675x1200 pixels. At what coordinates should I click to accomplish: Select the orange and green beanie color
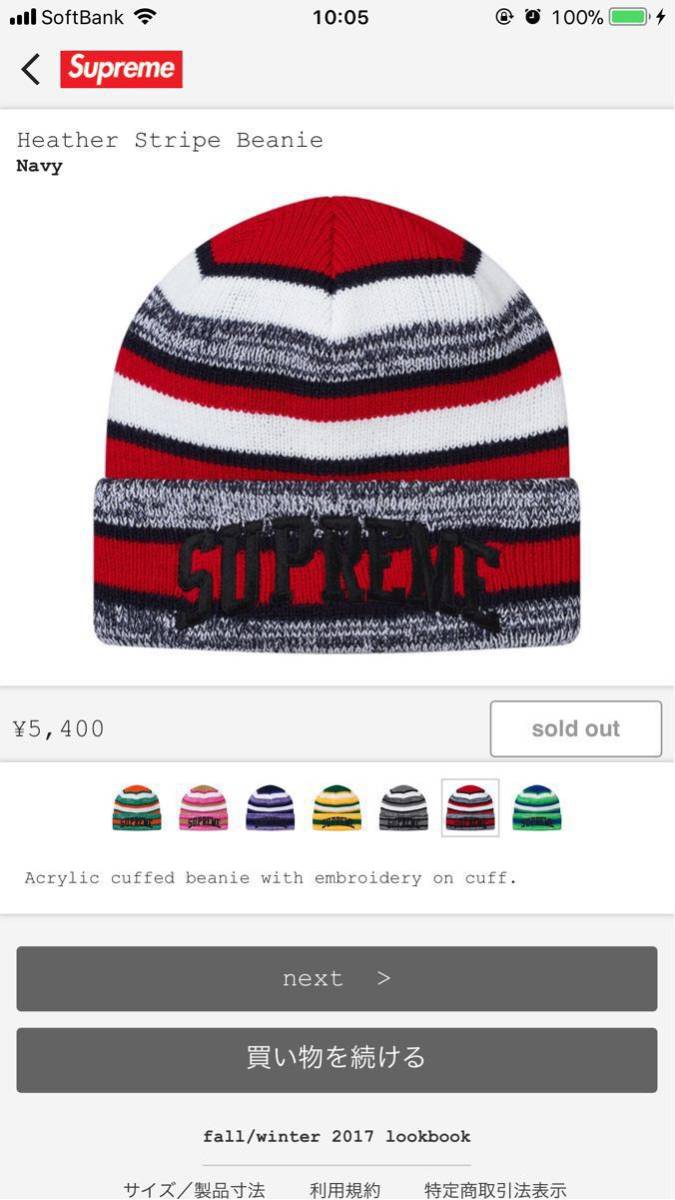pyautogui.click(x=137, y=808)
